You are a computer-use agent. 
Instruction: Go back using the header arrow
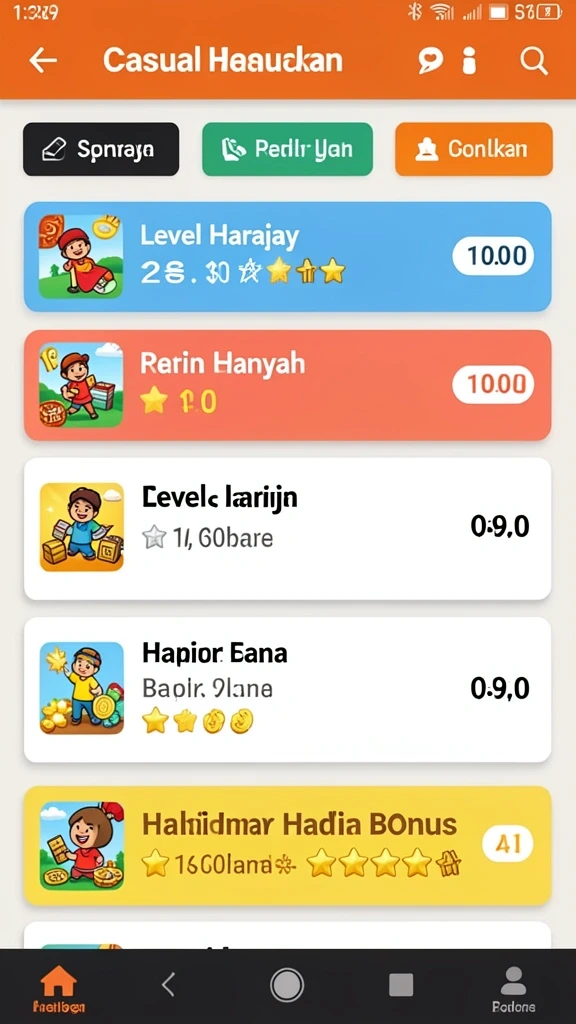pos(43,61)
